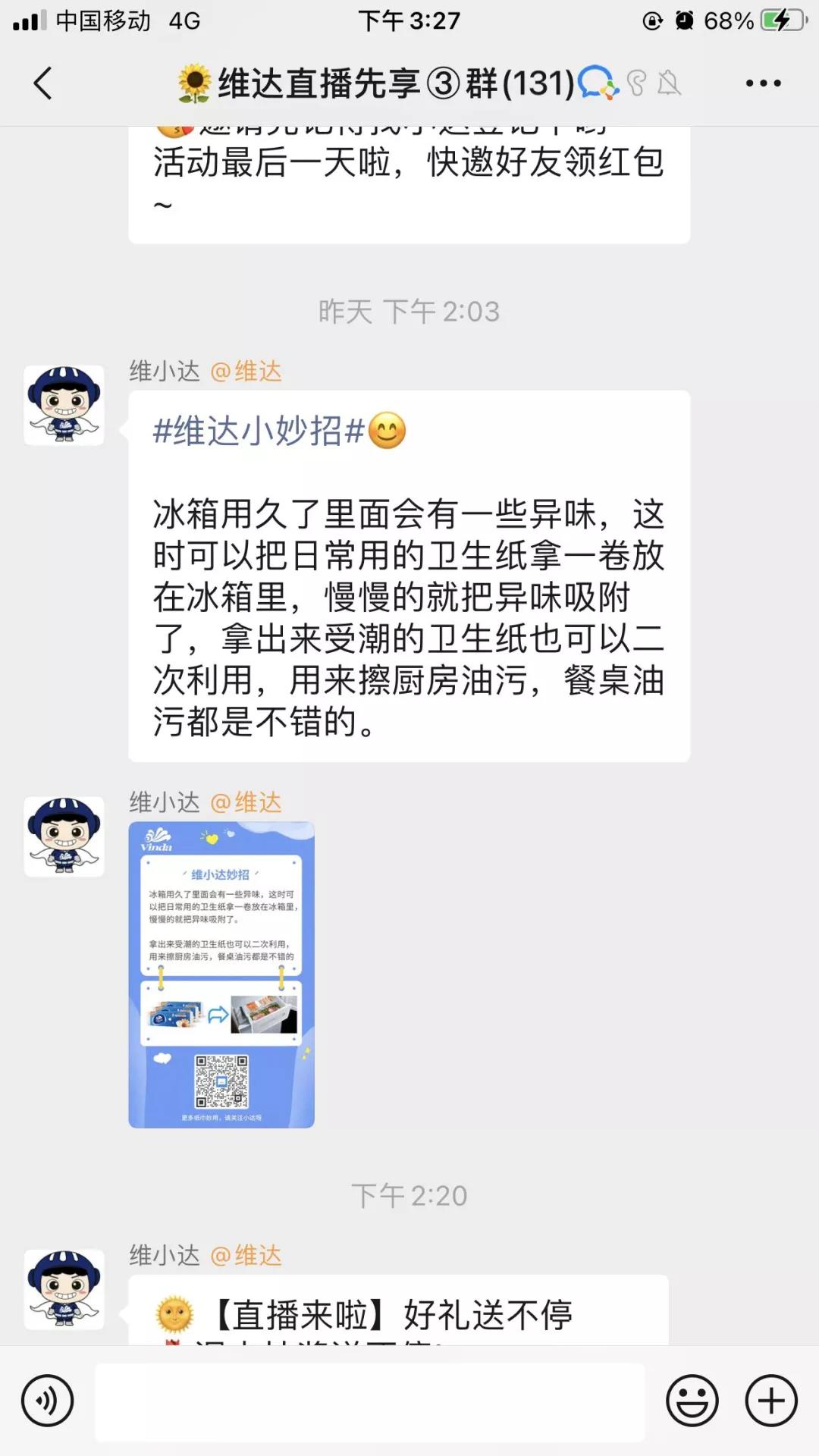Tap the message text input field

[369, 1401]
